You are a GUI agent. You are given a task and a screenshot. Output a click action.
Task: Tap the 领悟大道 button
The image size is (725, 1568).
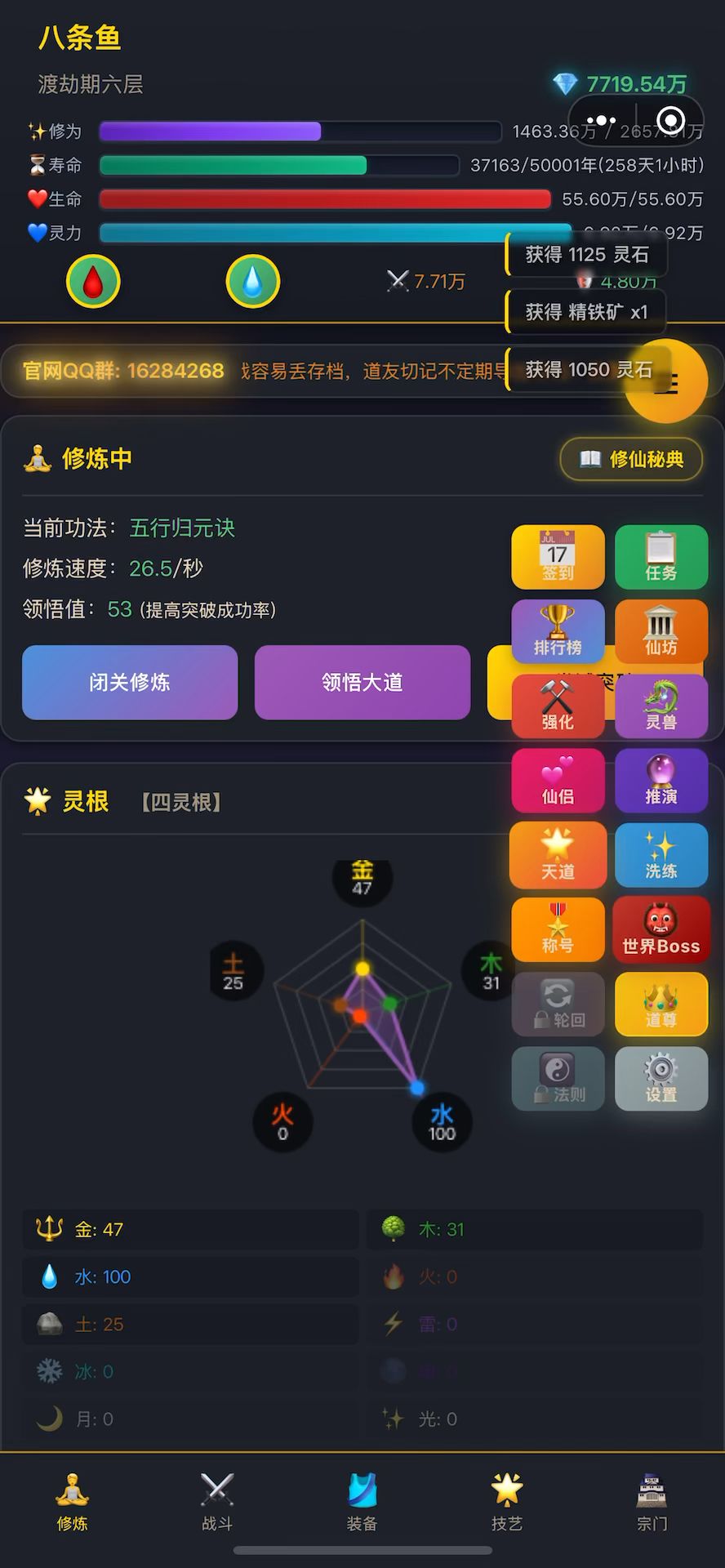point(362,683)
